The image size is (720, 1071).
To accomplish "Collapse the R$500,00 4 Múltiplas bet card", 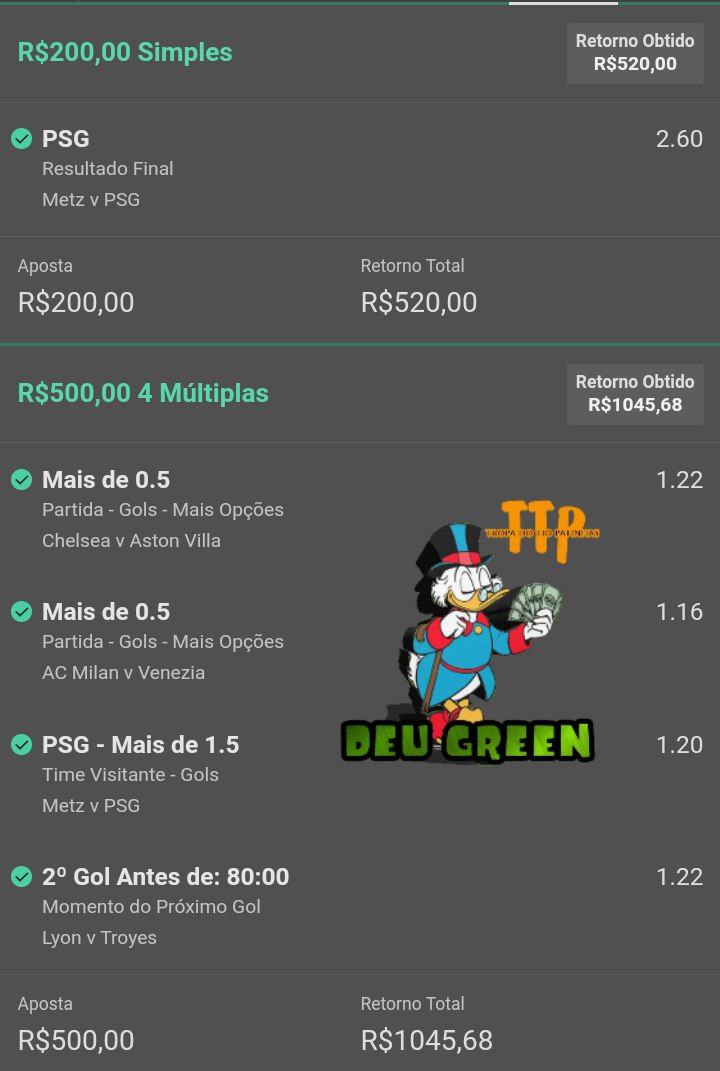I will click(x=143, y=393).
